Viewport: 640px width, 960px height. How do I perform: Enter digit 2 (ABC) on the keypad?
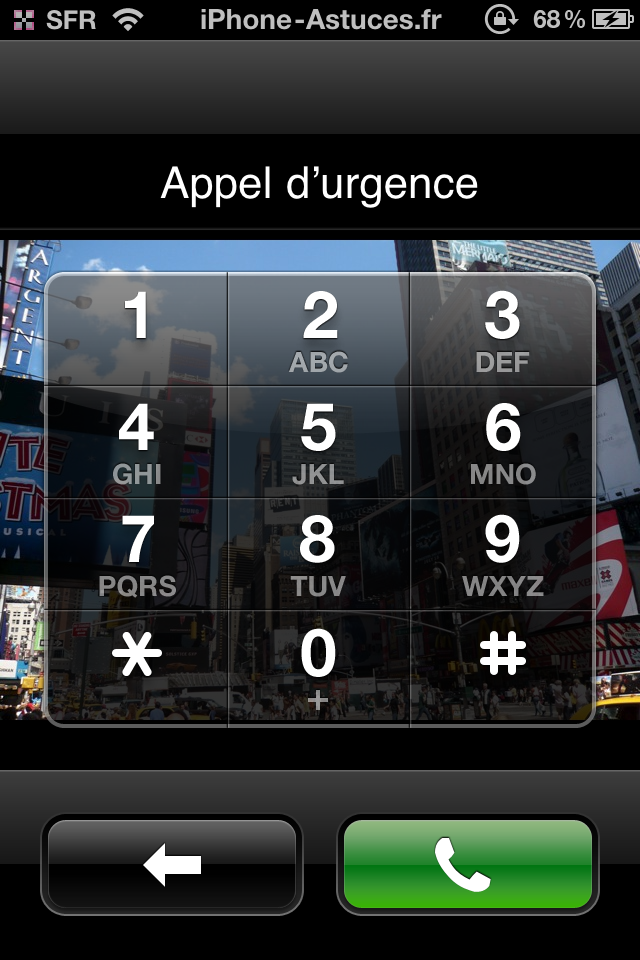pos(319,330)
